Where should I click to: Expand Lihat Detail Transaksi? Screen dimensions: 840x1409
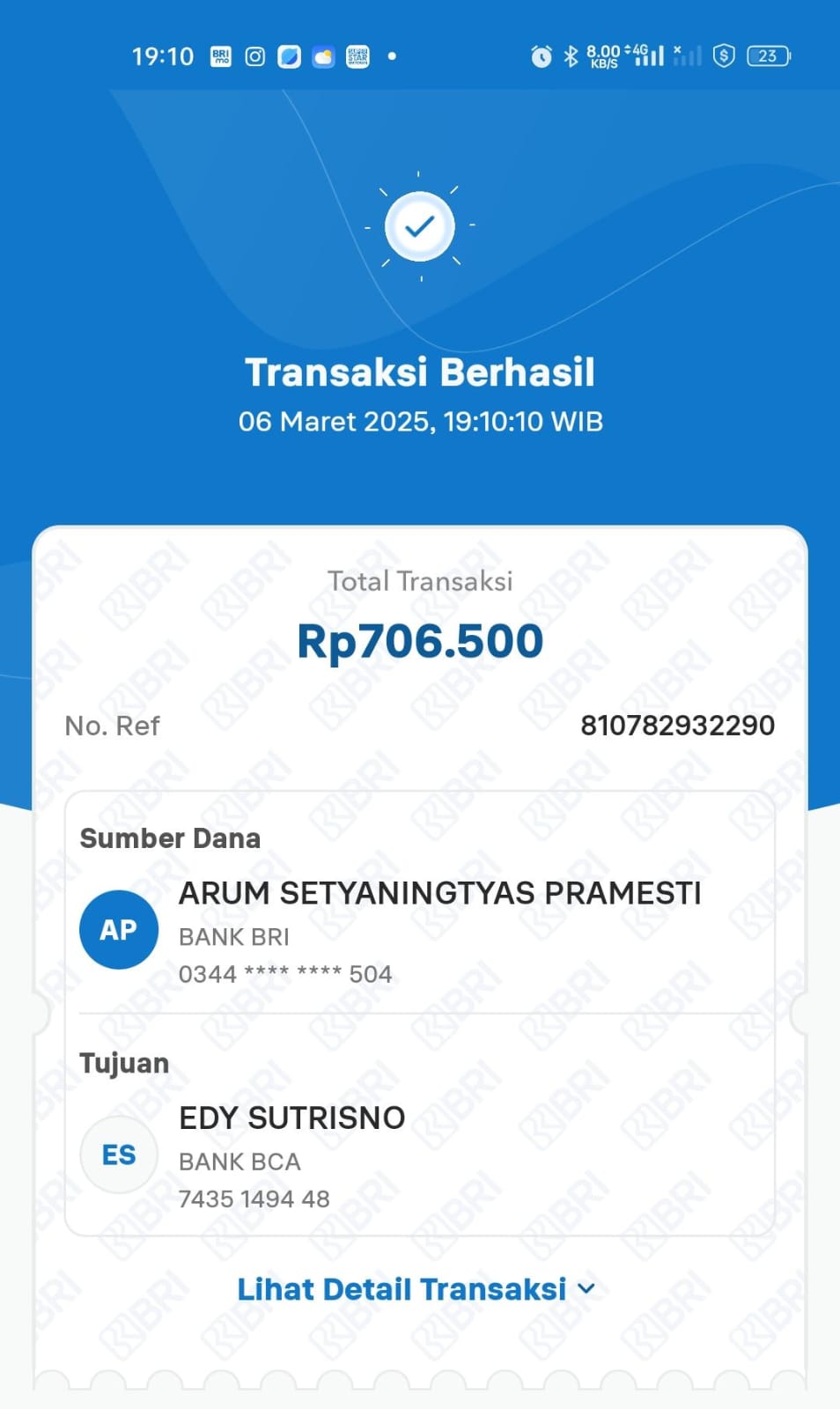pos(416,1289)
